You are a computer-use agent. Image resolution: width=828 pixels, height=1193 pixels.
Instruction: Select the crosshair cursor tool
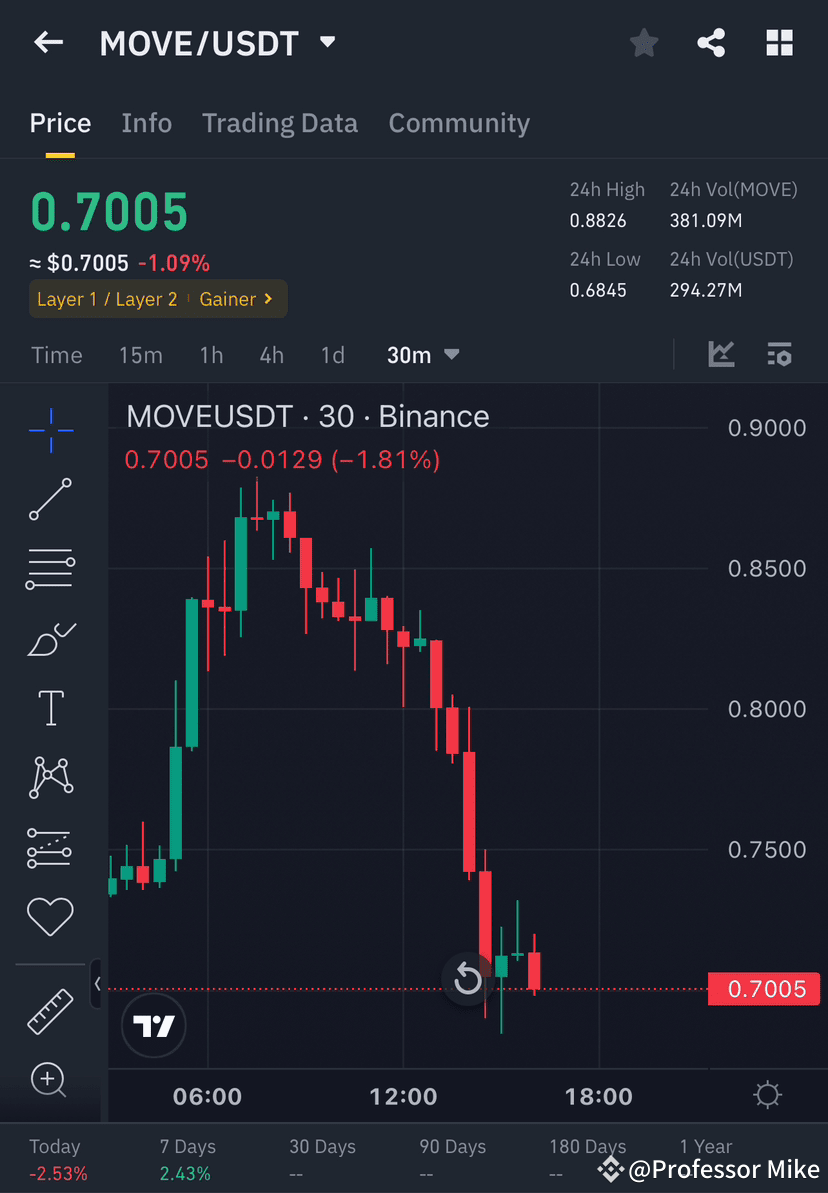click(x=50, y=430)
